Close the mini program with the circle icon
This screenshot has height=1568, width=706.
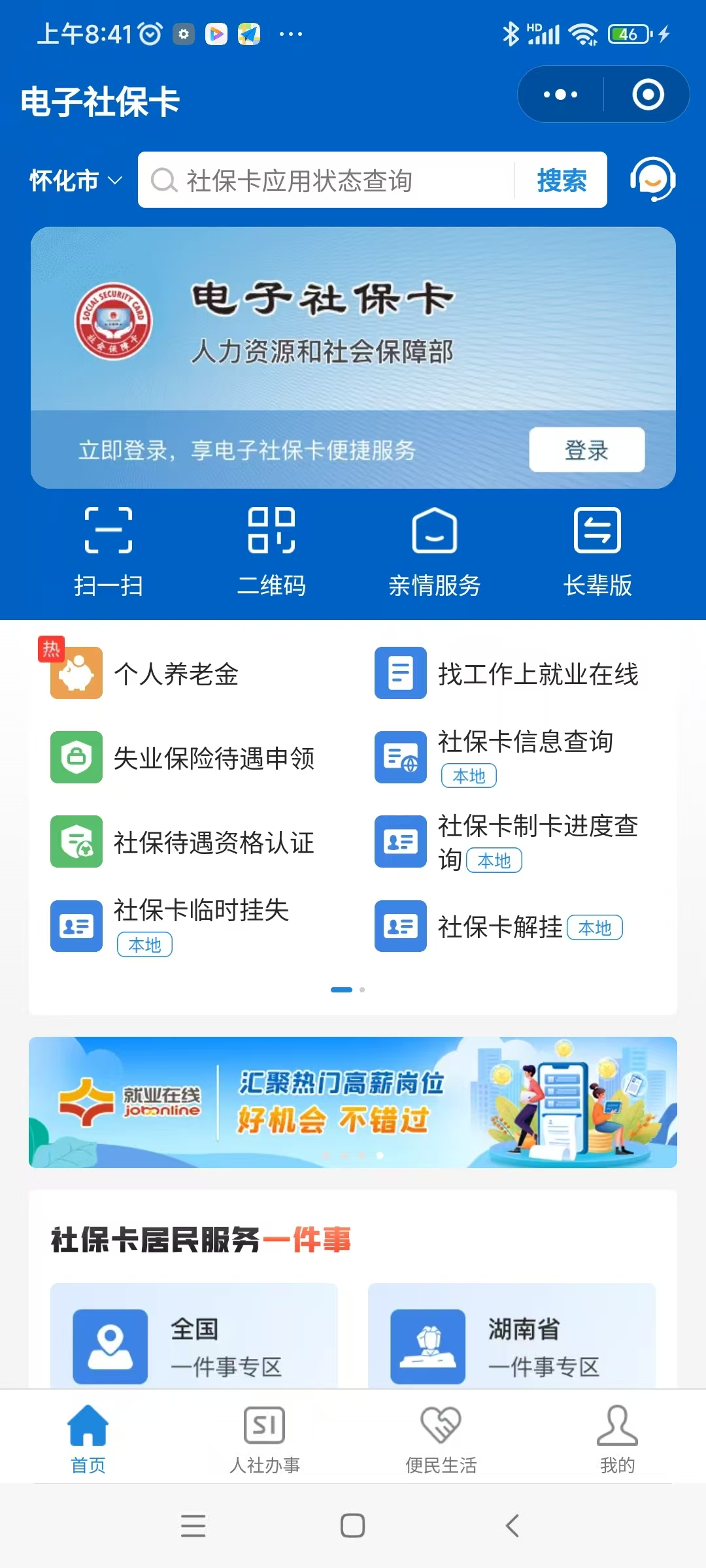click(x=648, y=95)
